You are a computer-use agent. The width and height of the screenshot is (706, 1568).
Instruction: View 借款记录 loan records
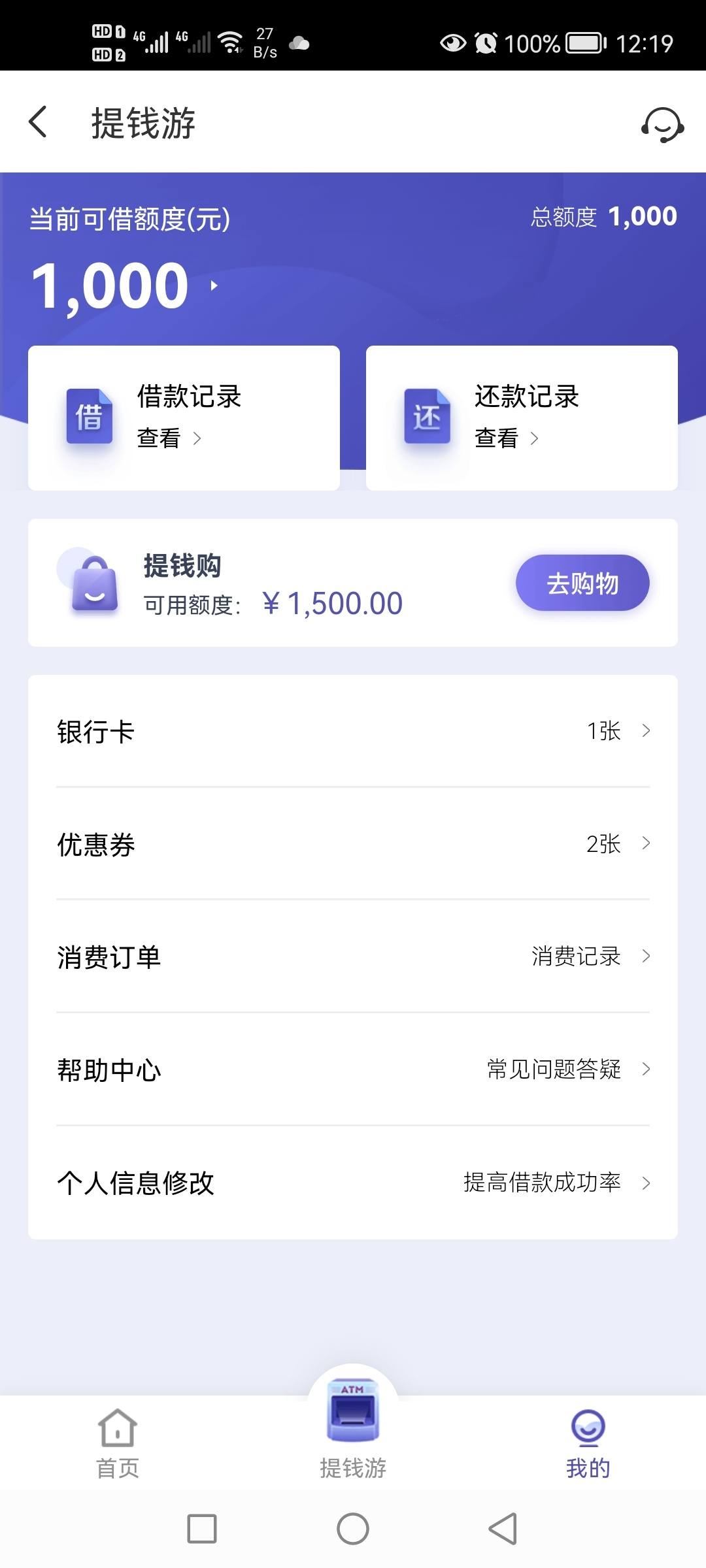click(184, 418)
